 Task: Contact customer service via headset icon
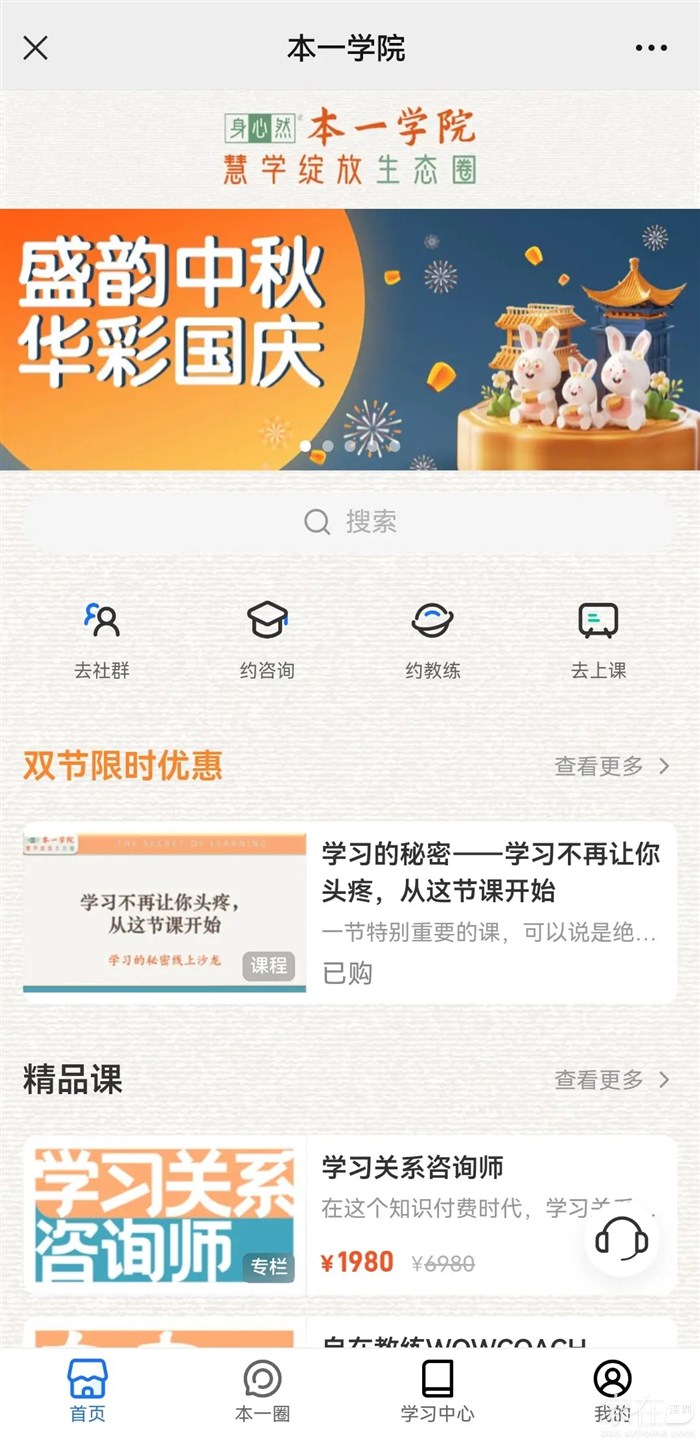[622, 1240]
